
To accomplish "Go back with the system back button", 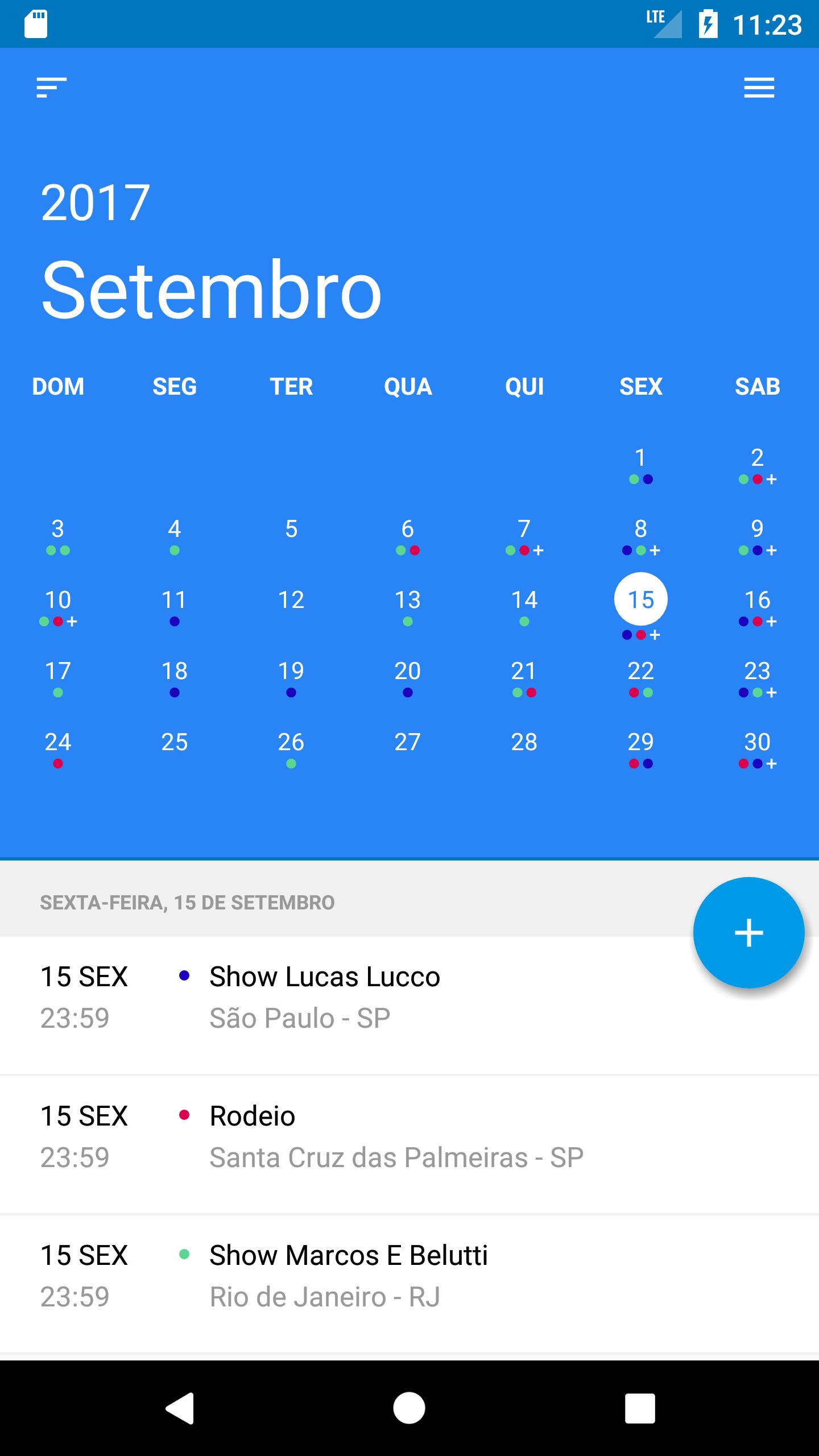I will pos(180,1408).
